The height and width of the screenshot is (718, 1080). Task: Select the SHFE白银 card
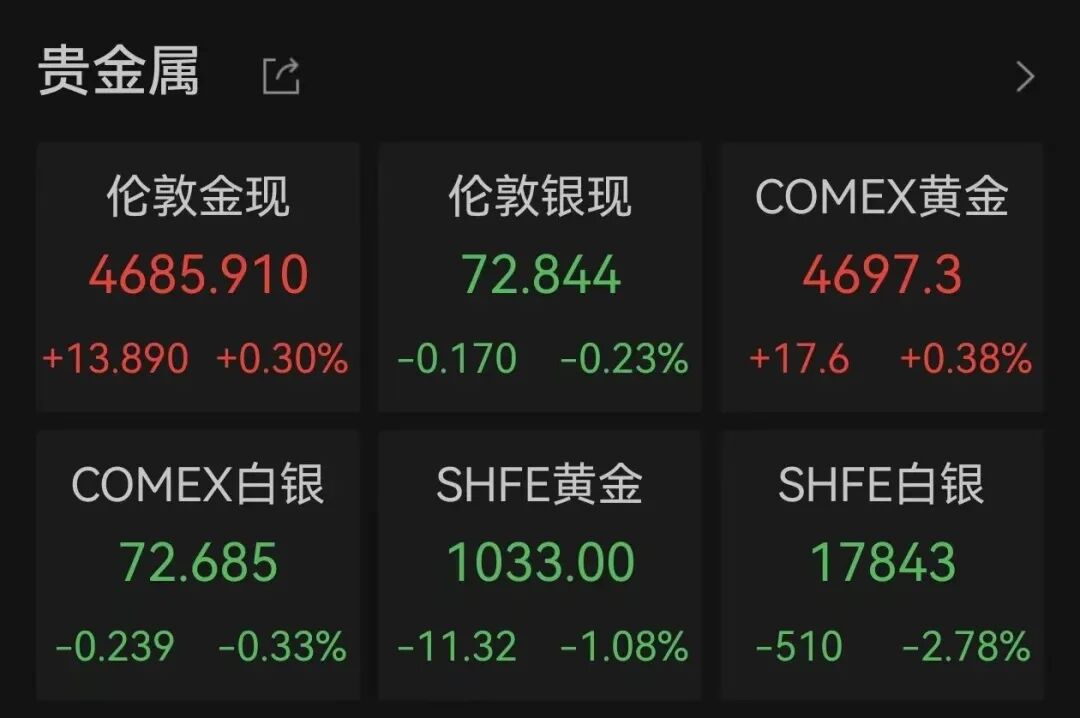882,565
